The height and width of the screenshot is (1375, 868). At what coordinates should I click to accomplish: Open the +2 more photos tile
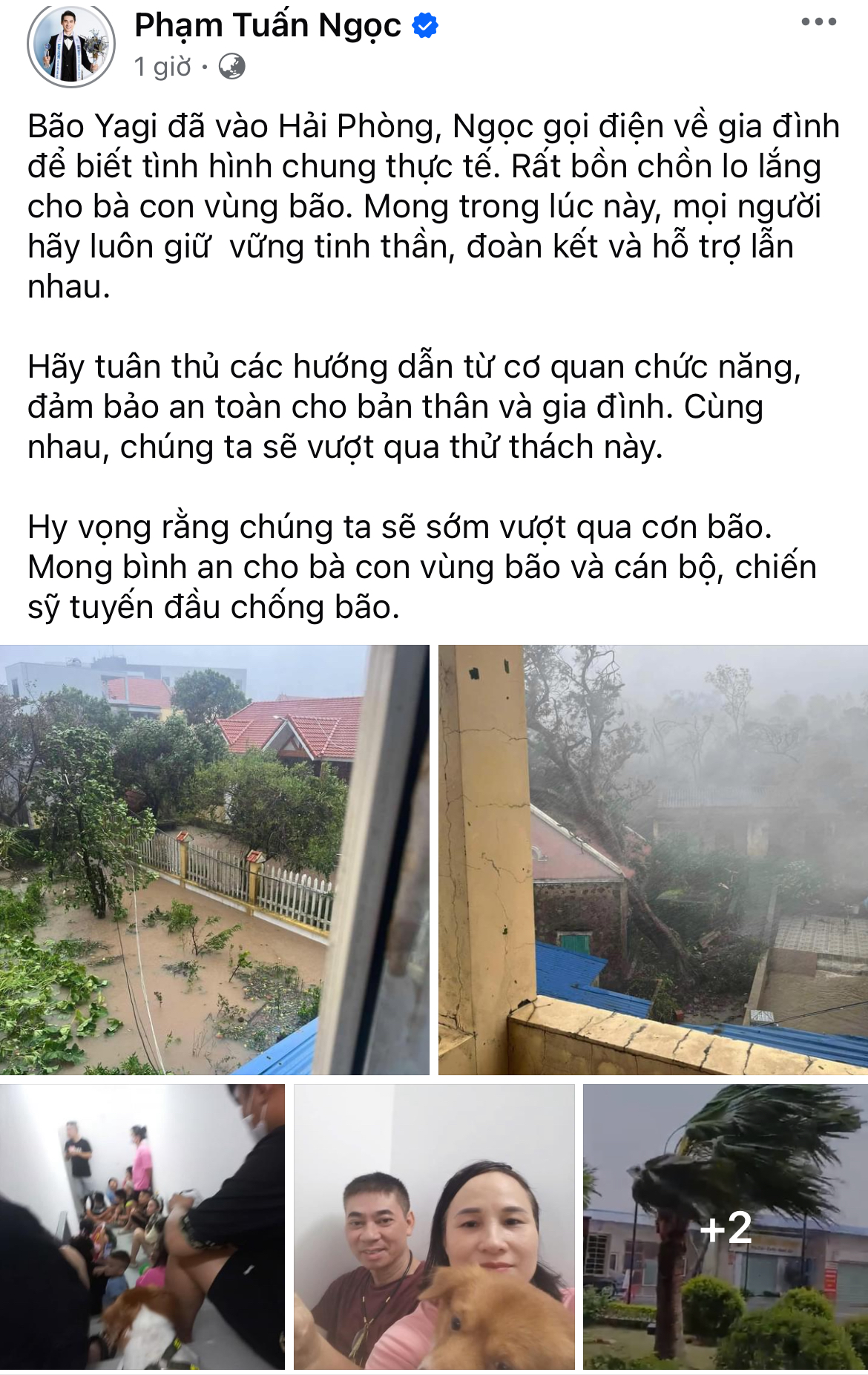click(725, 1226)
